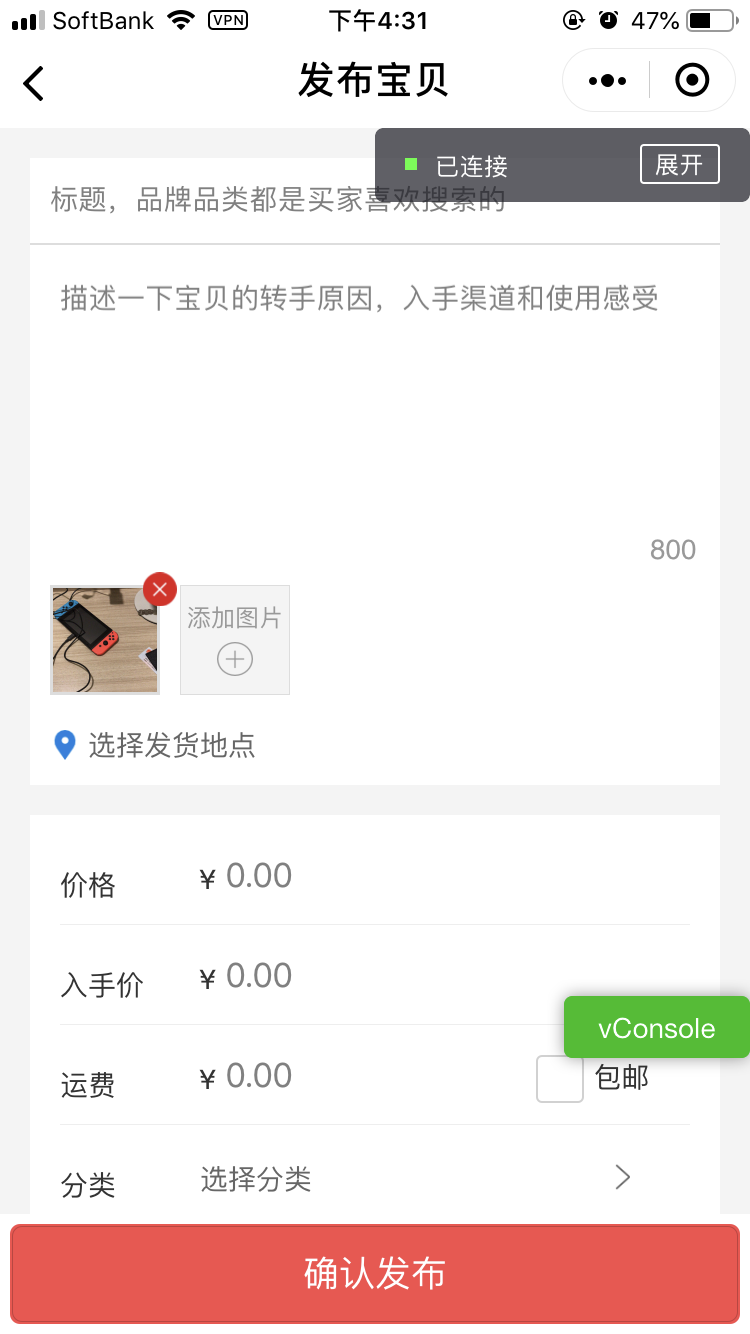Viewport: 750px width, 1334px height.
Task: Open the vConsole debug panel
Action: (x=656, y=1028)
